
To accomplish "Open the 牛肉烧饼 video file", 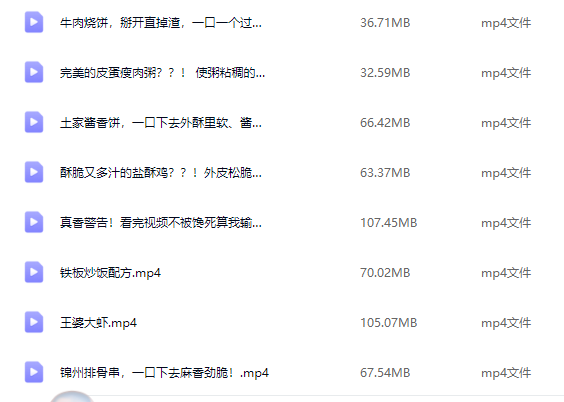I will click(x=161, y=23).
